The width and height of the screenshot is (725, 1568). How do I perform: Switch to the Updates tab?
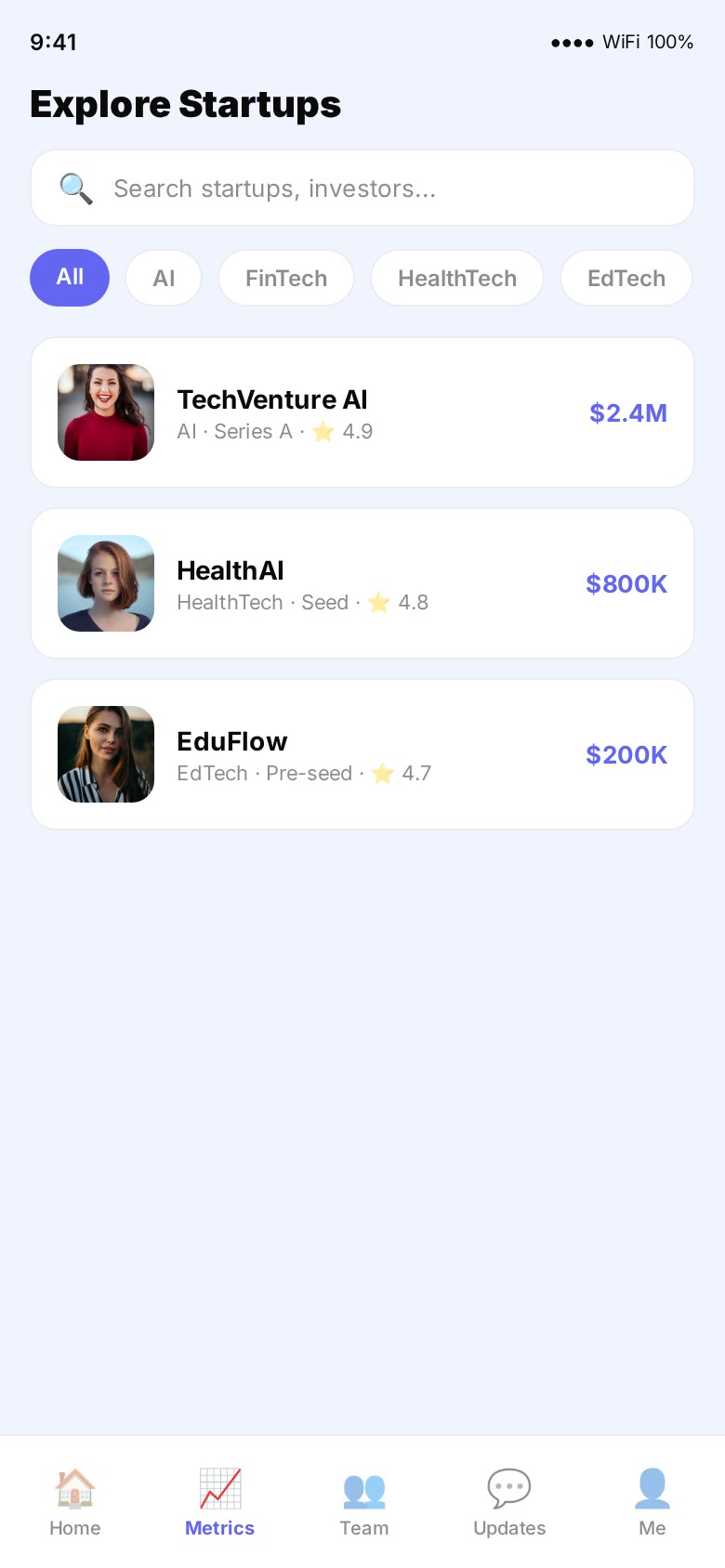click(x=509, y=1501)
